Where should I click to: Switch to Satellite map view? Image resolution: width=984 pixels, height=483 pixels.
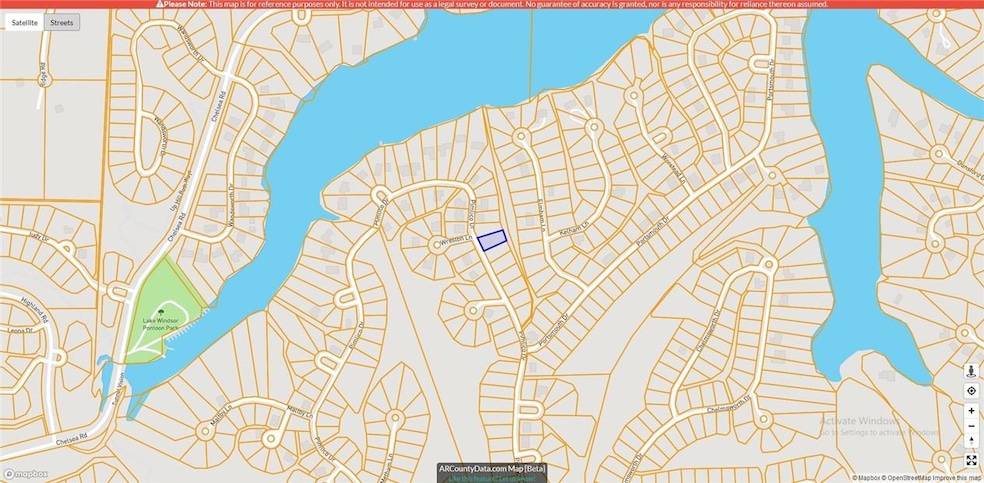pyautogui.click(x=24, y=21)
